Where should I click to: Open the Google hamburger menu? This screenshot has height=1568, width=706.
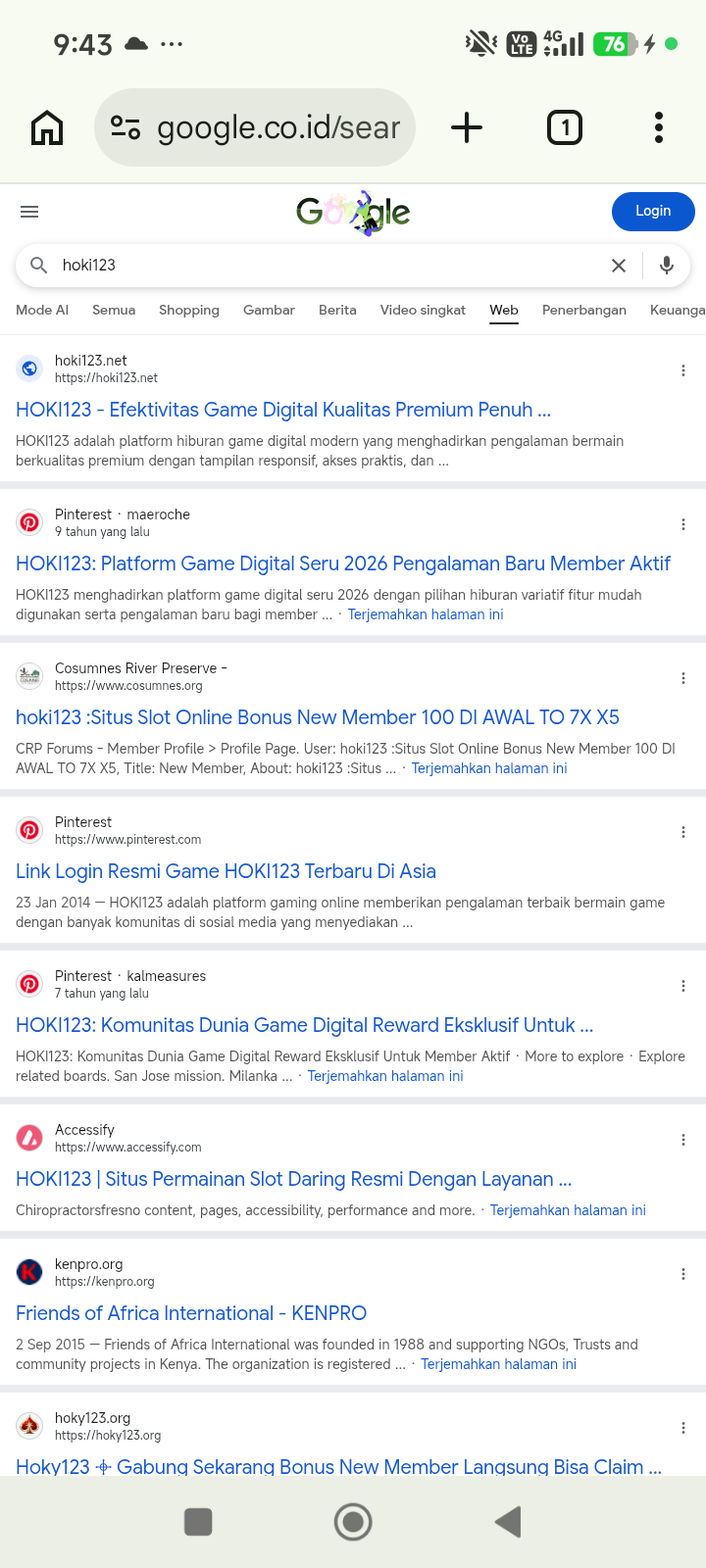pyautogui.click(x=29, y=212)
